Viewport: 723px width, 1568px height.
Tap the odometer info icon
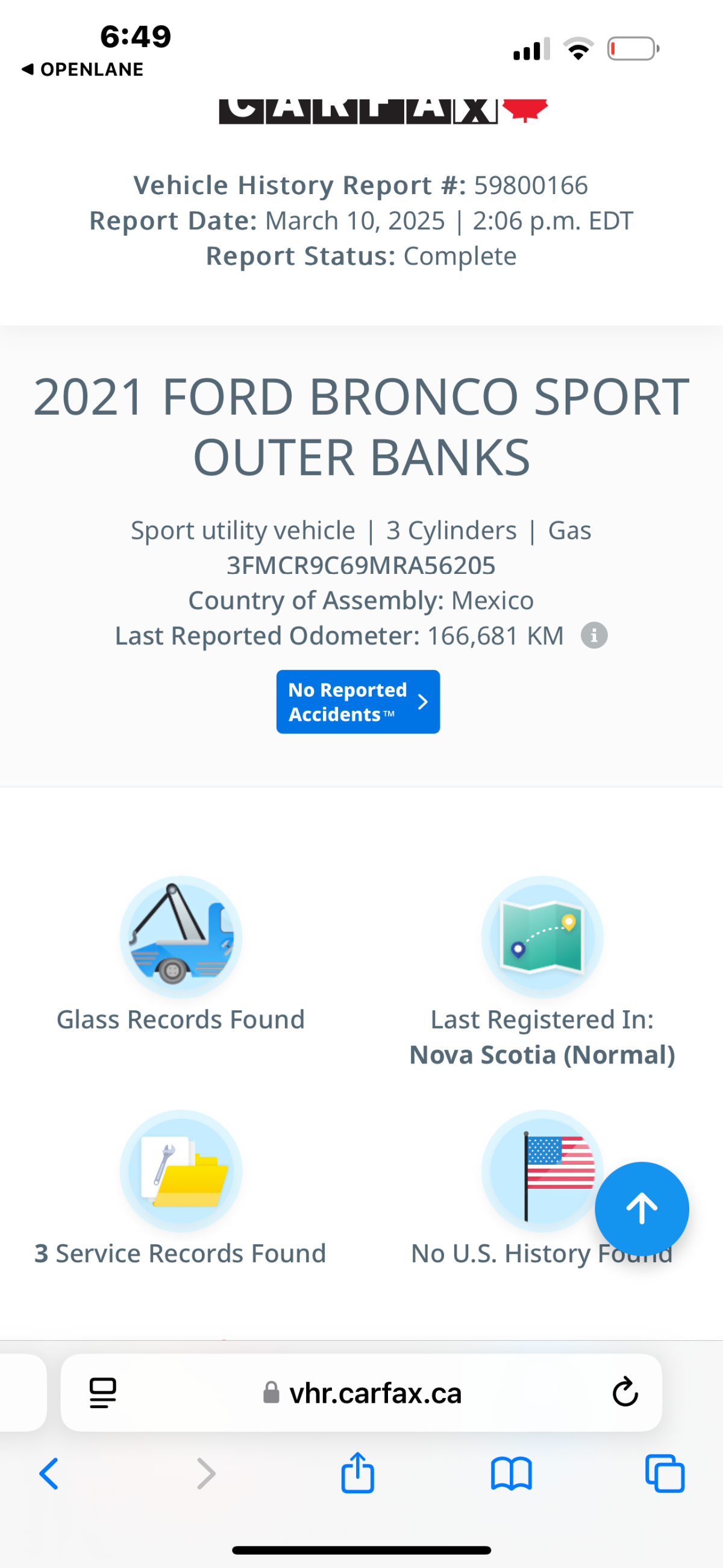pos(594,635)
